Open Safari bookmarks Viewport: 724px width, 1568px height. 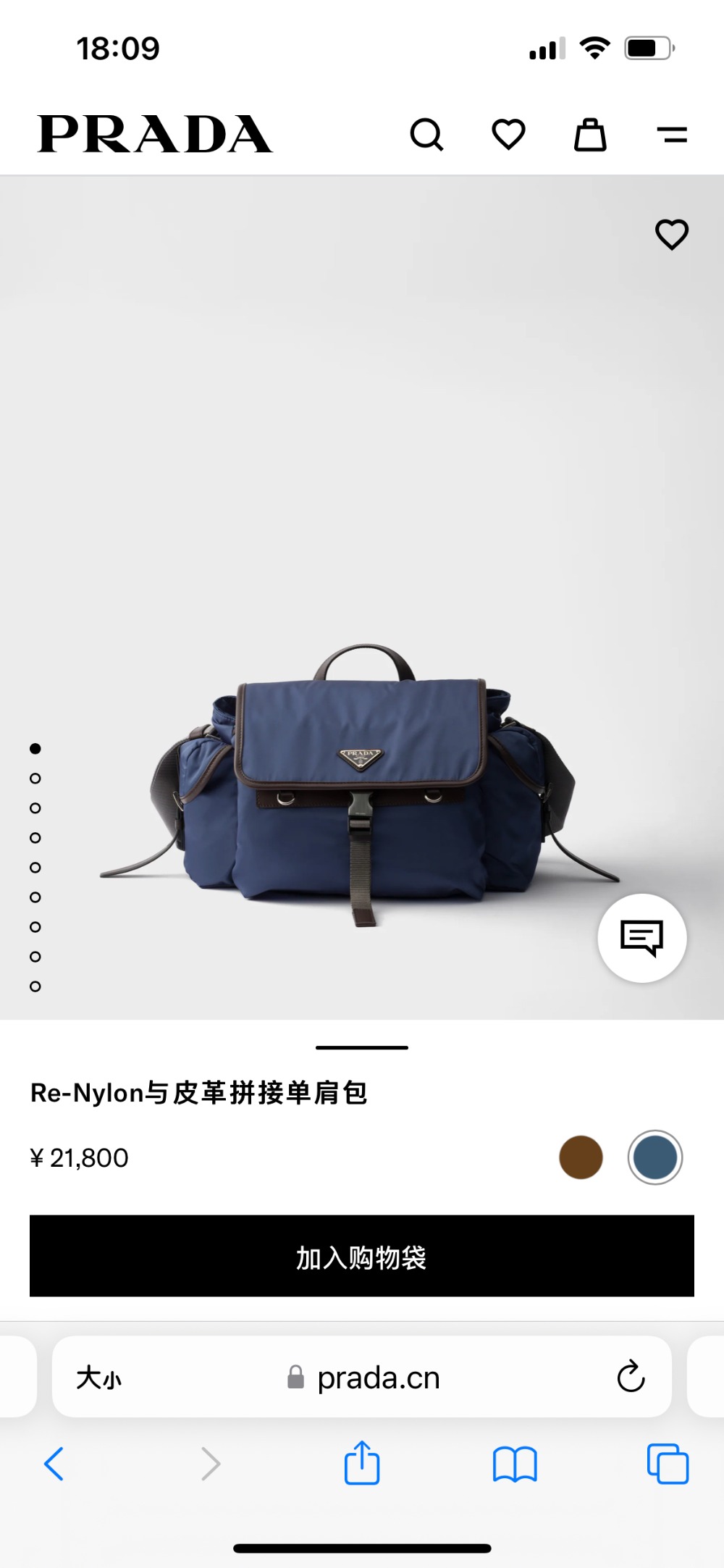tap(514, 1464)
